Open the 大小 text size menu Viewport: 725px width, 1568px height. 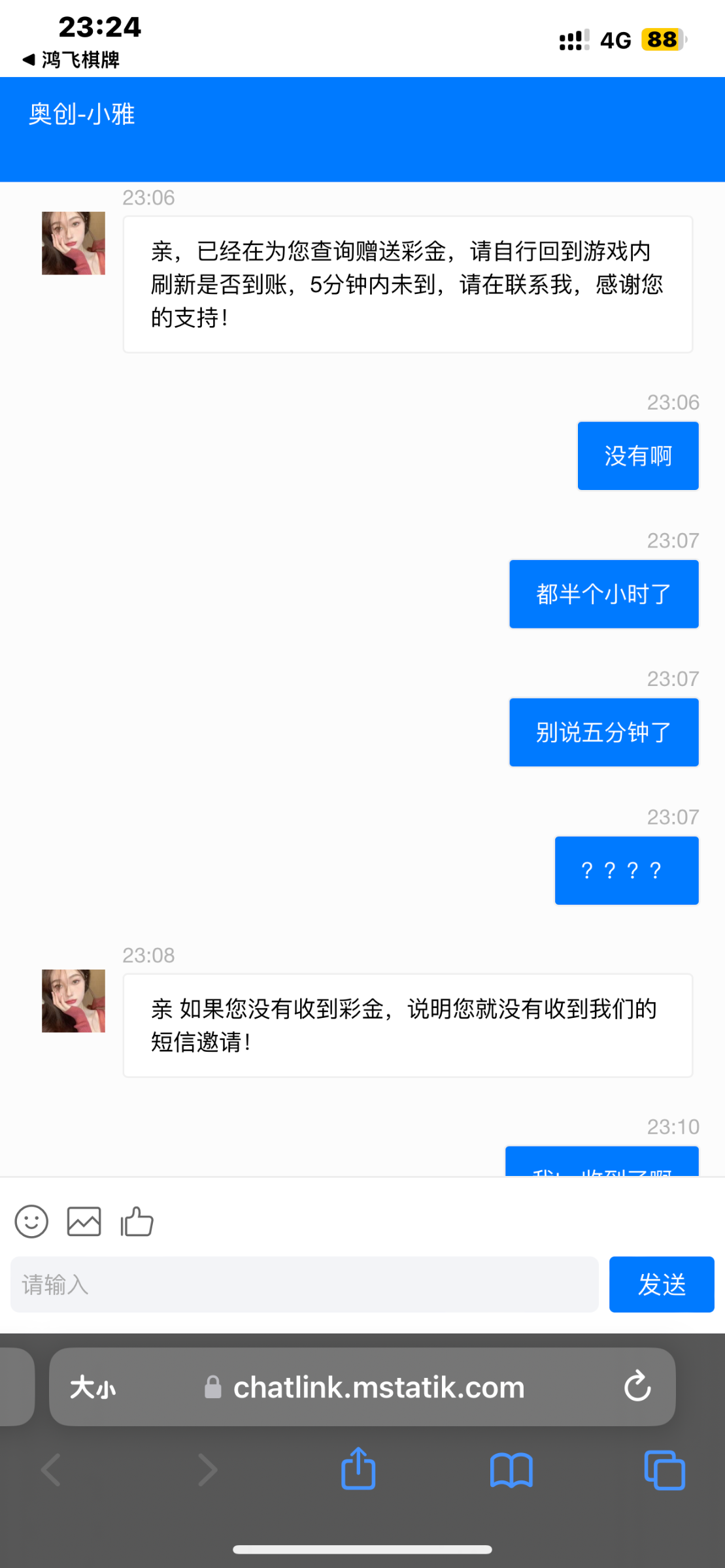(x=93, y=1387)
